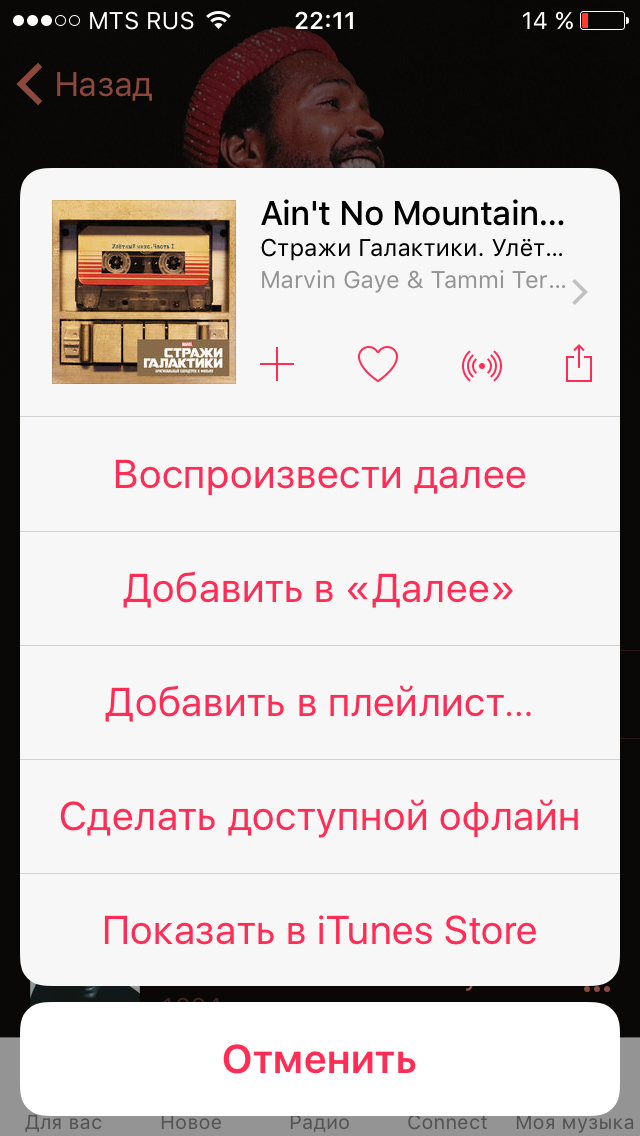Like the song with the heart icon
Image resolution: width=640 pixels, height=1136 pixels.
[378, 364]
